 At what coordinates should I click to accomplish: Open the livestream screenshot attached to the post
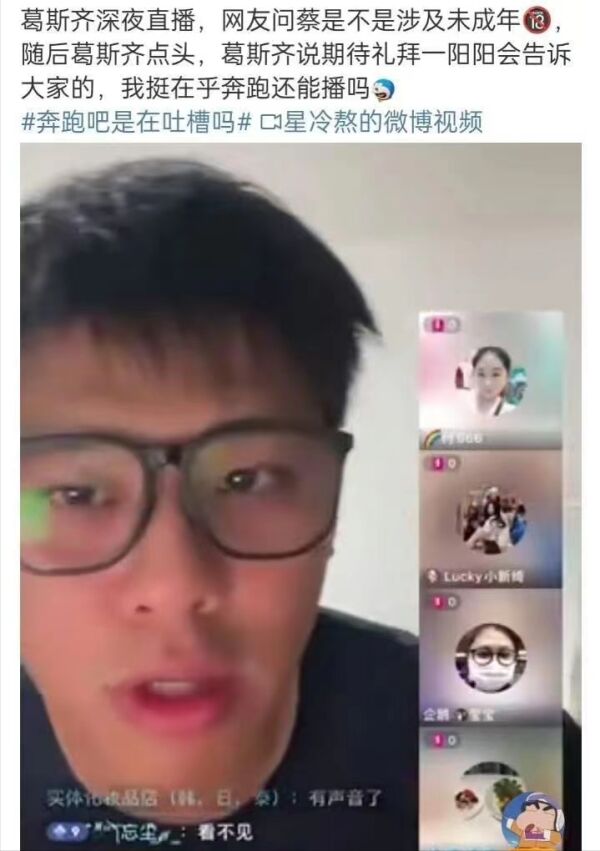tap(300, 490)
